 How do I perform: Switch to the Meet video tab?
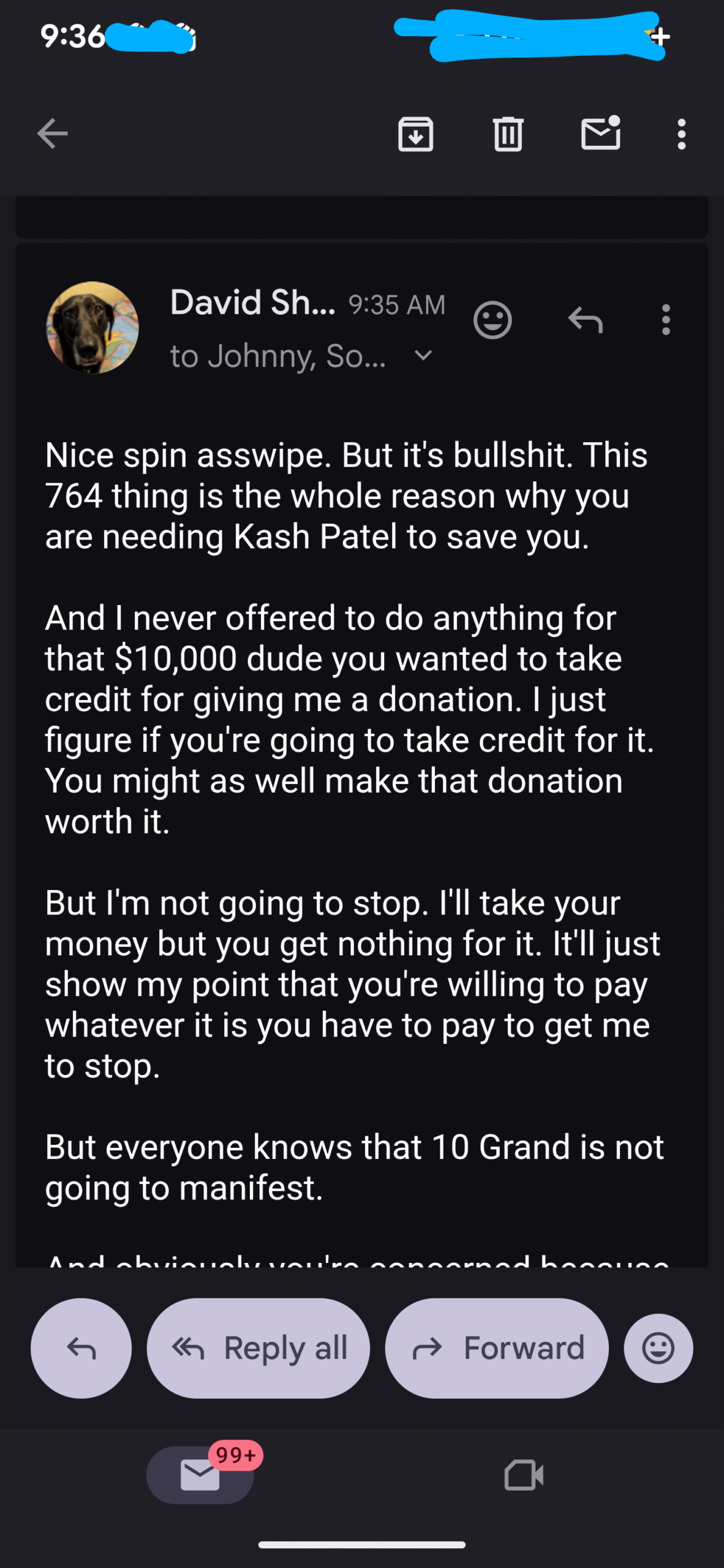(x=524, y=1475)
